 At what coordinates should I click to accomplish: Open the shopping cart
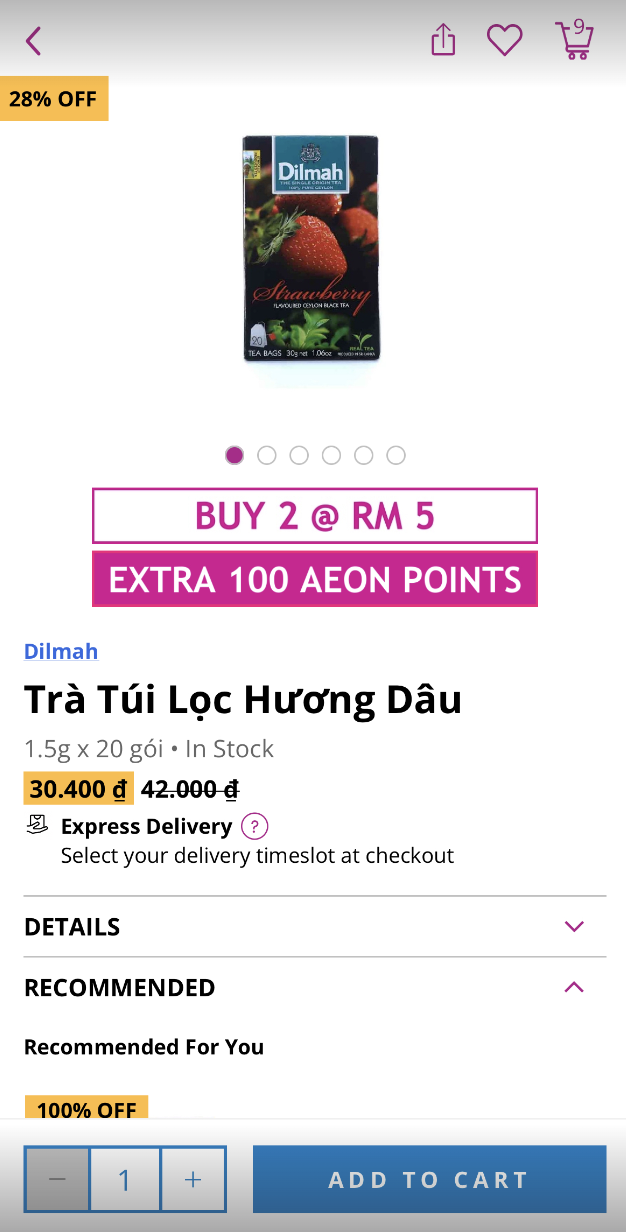click(575, 40)
